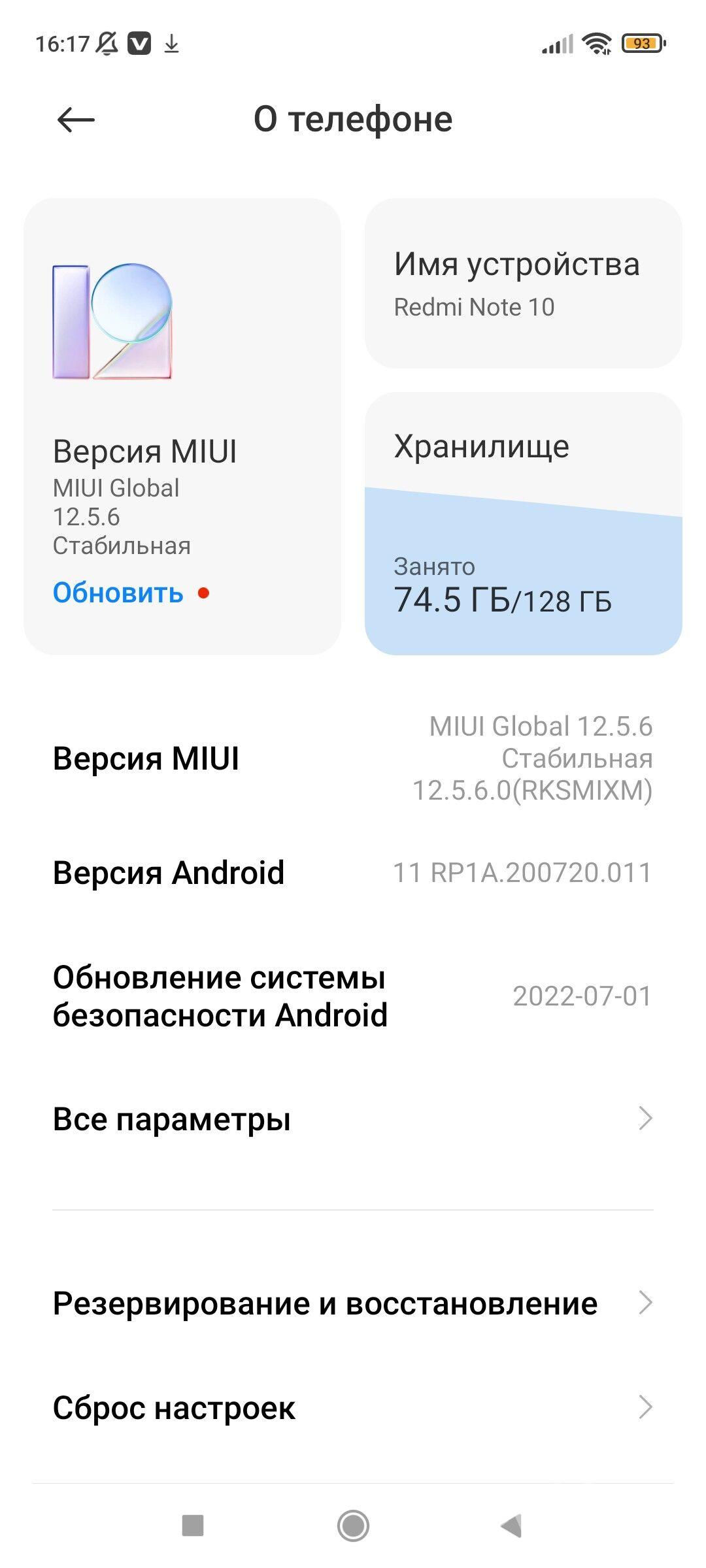The height and width of the screenshot is (1568, 706).
Task: Tap the Обновить update link
Action: 118,593
